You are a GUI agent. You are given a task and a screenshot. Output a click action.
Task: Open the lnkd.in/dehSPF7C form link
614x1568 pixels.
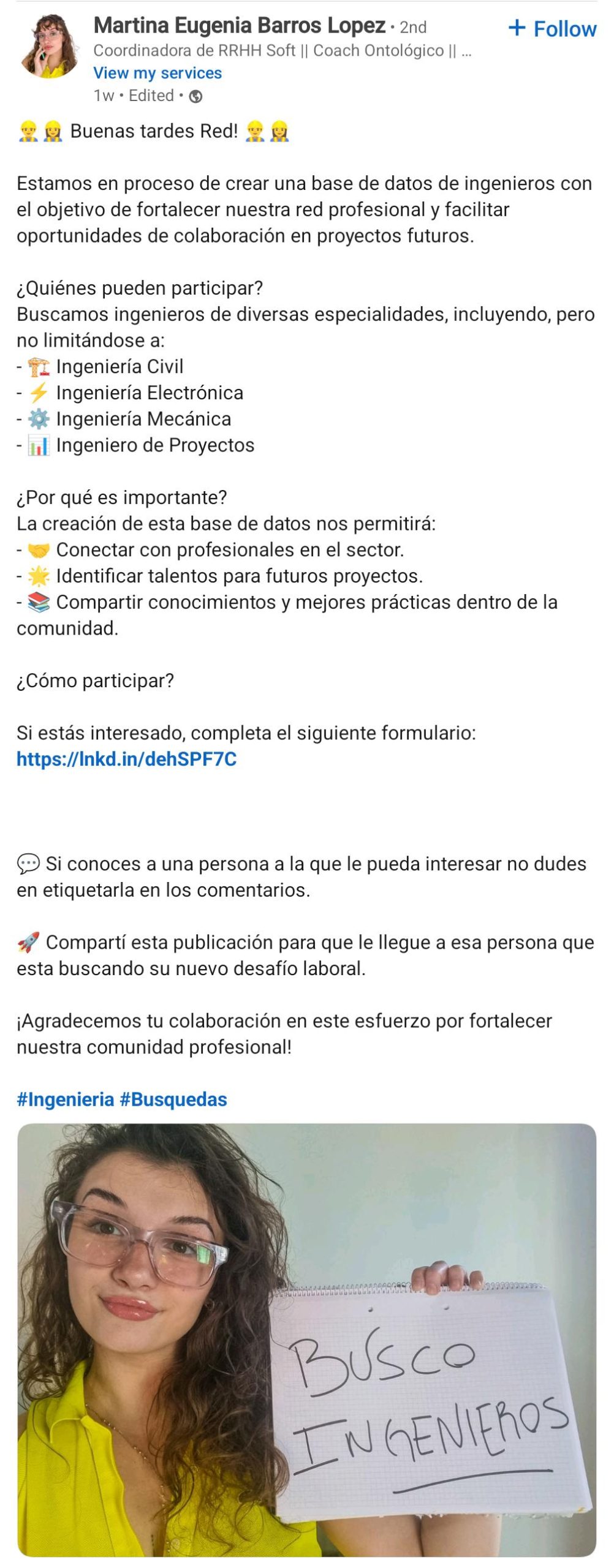(127, 759)
